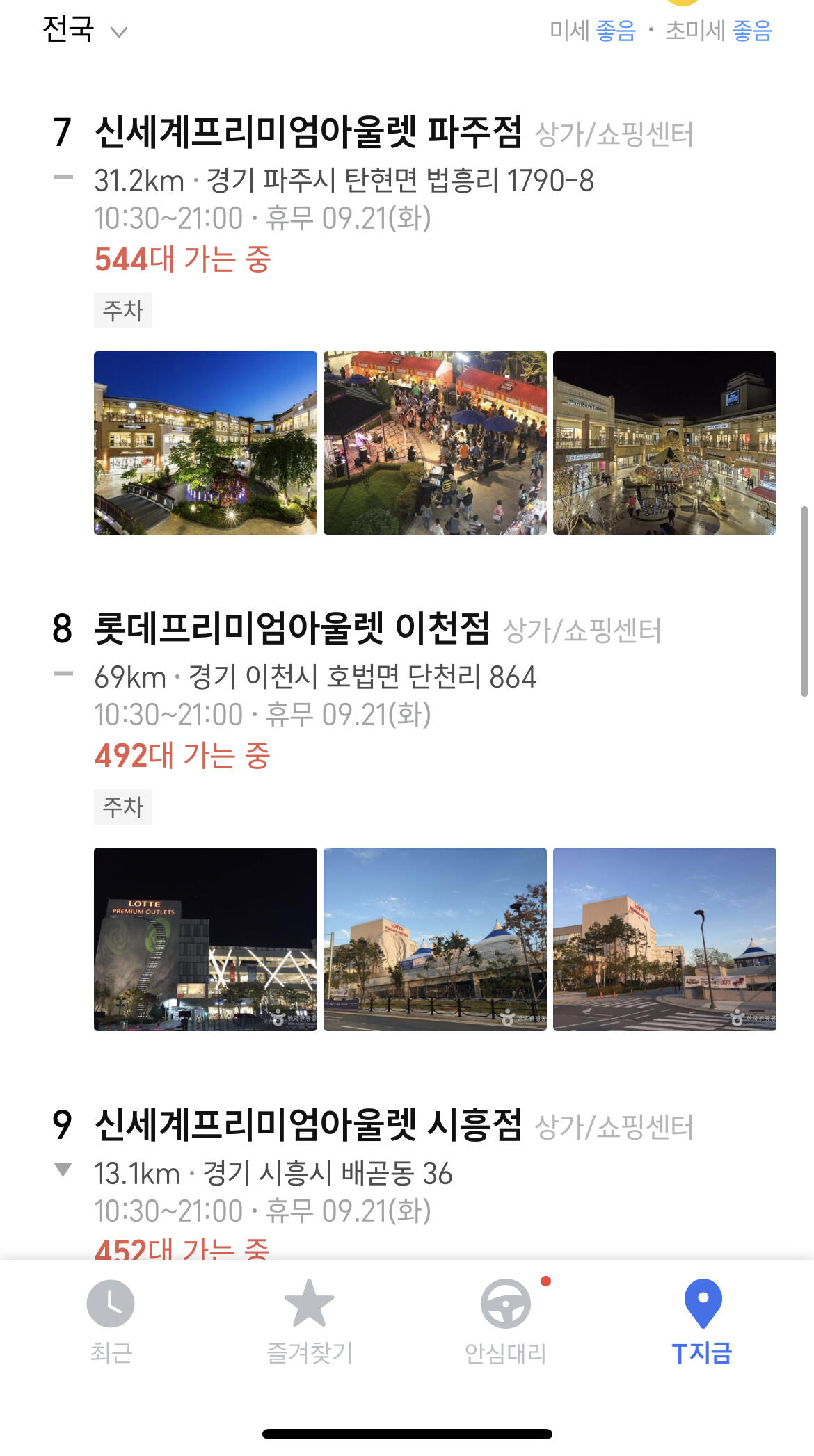Open the 전국 region dropdown
This screenshot has width=814, height=1456.
[x=85, y=30]
